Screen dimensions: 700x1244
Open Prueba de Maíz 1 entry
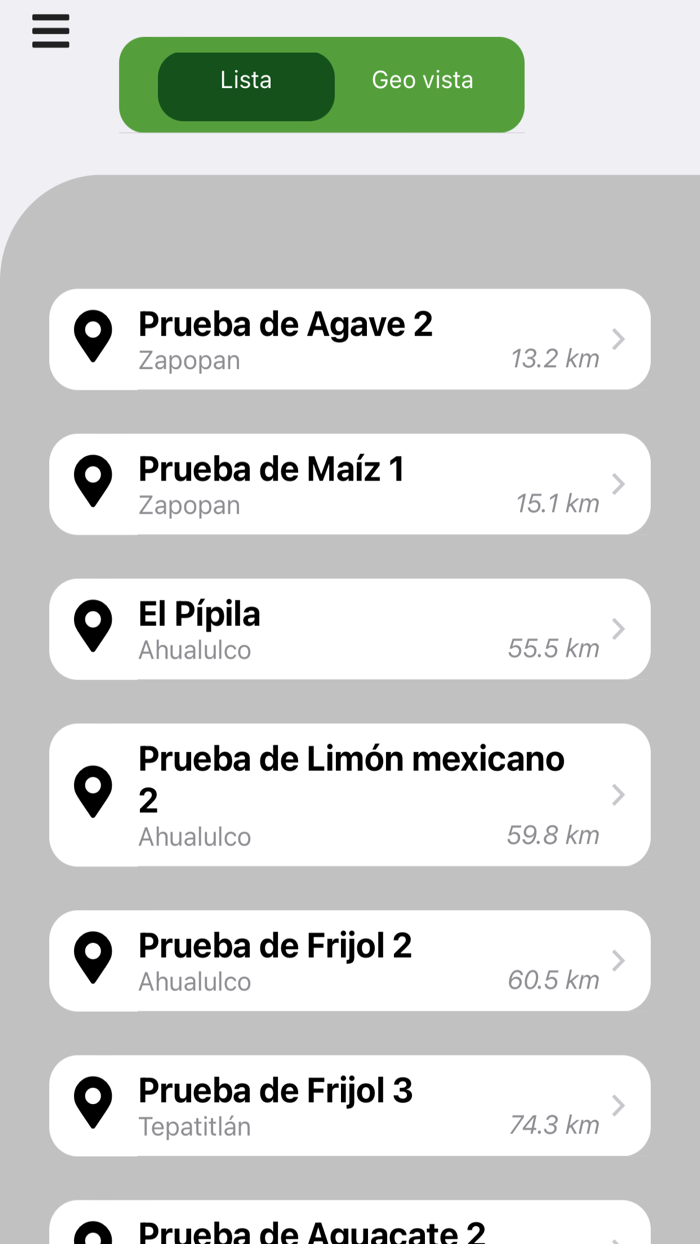click(349, 484)
